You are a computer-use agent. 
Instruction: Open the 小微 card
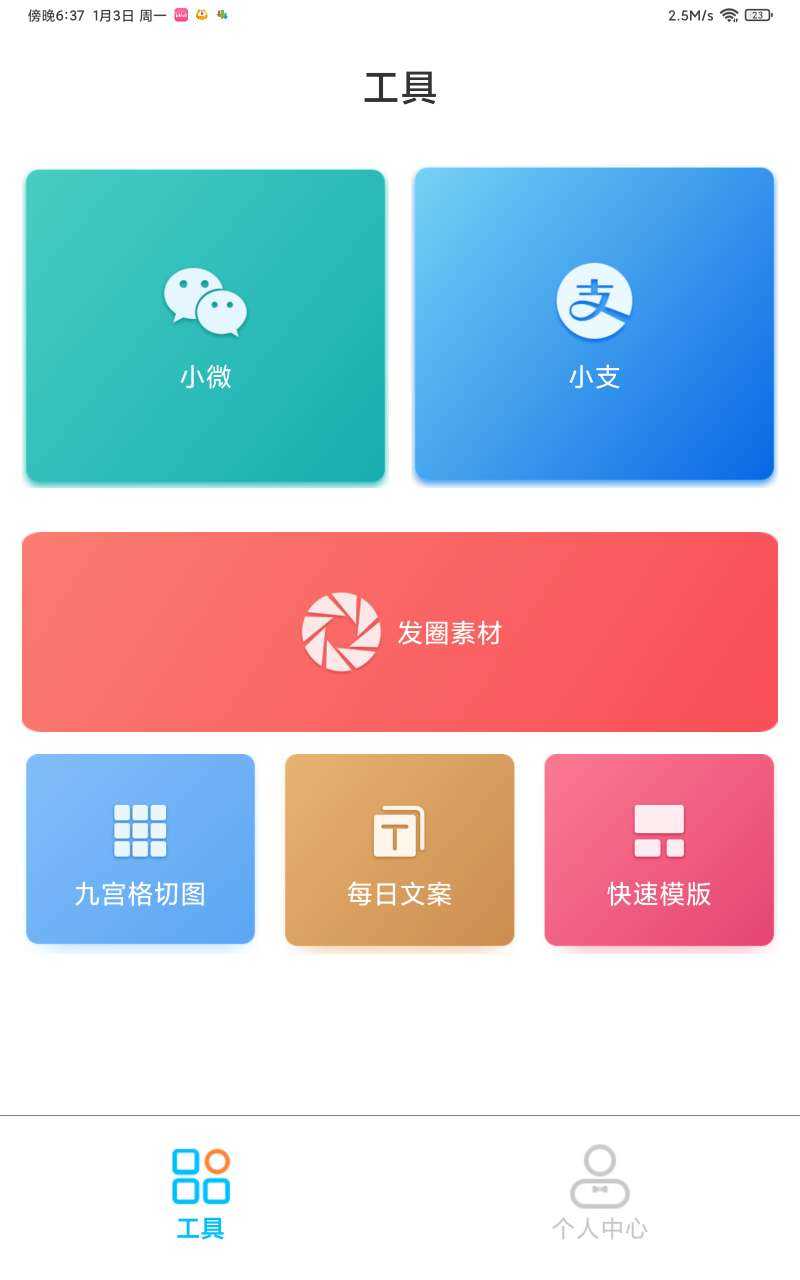tap(205, 326)
